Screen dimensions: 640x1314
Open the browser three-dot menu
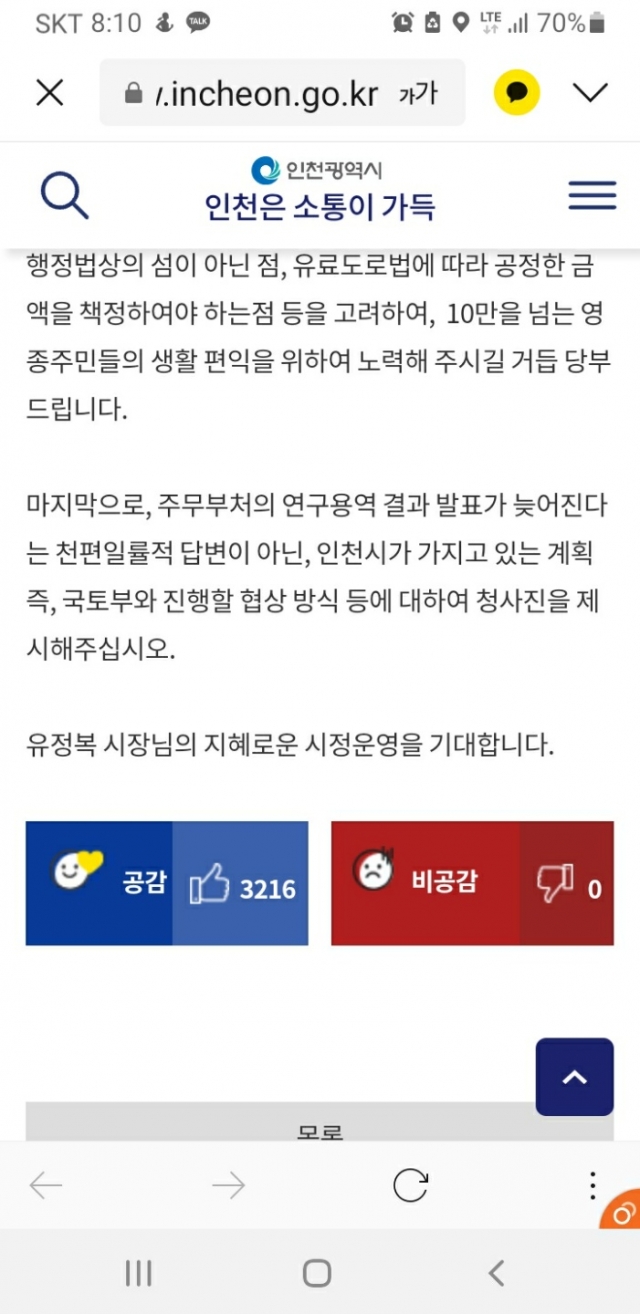tap(593, 1186)
